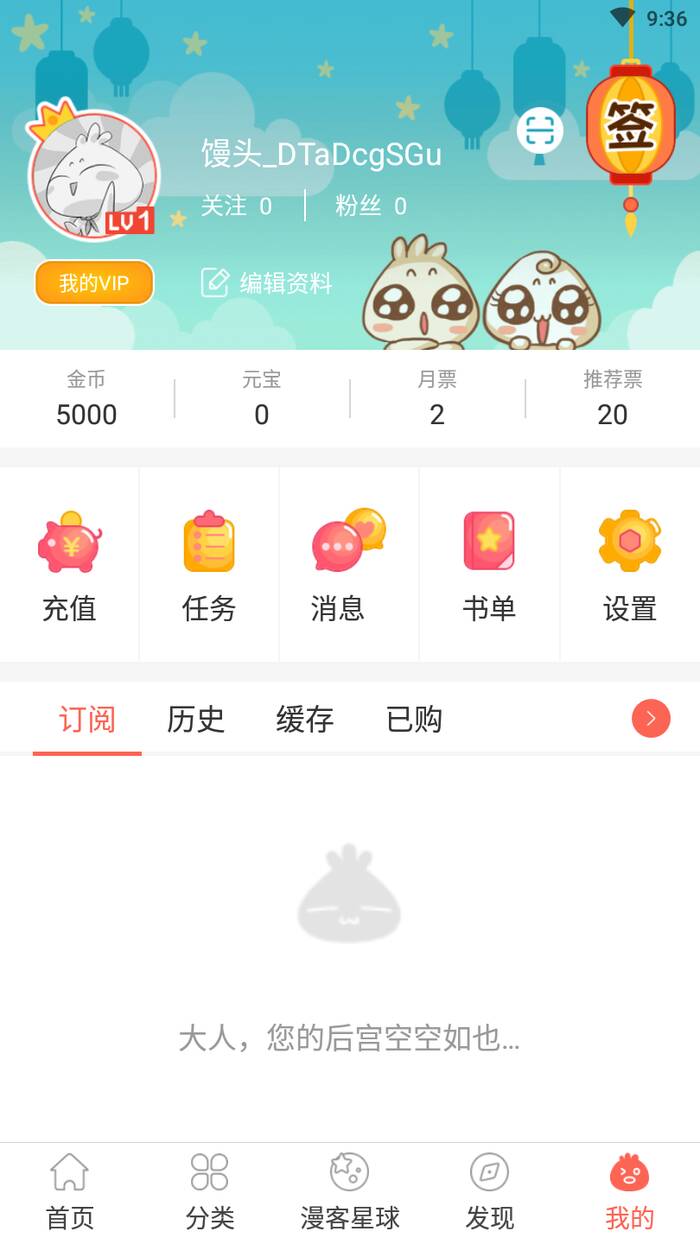The height and width of the screenshot is (1244, 700).
Task: Open the 分类 categories tab
Action: tap(210, 1192)
